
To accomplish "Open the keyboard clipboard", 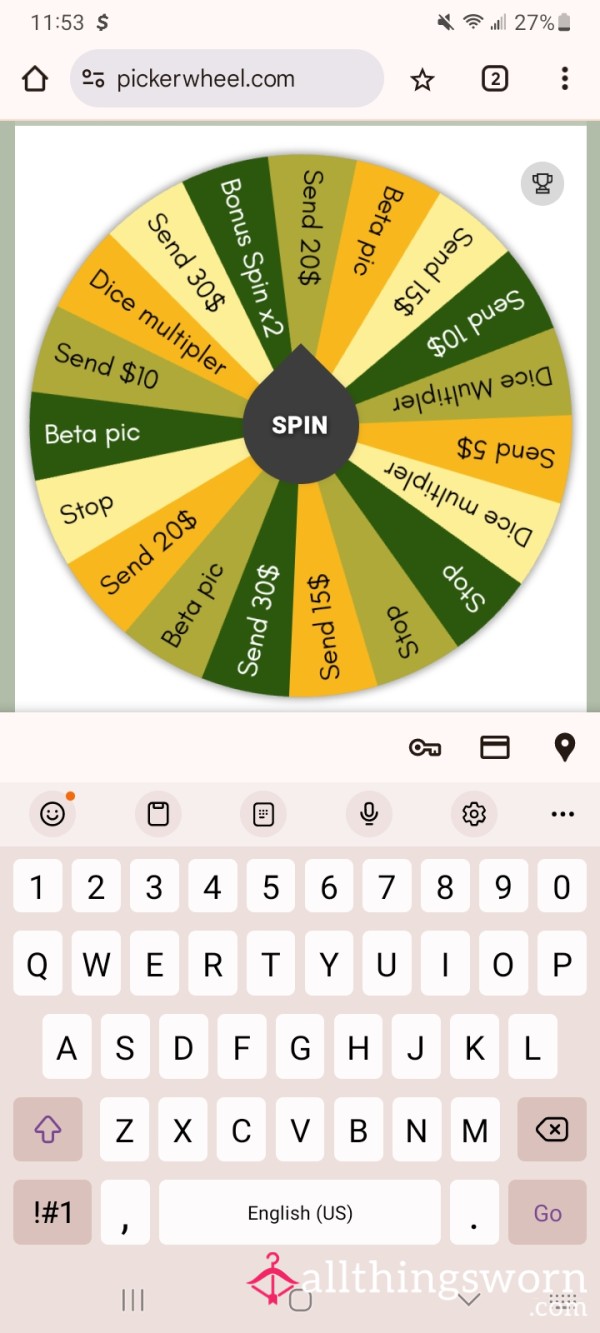I will 158,814.
